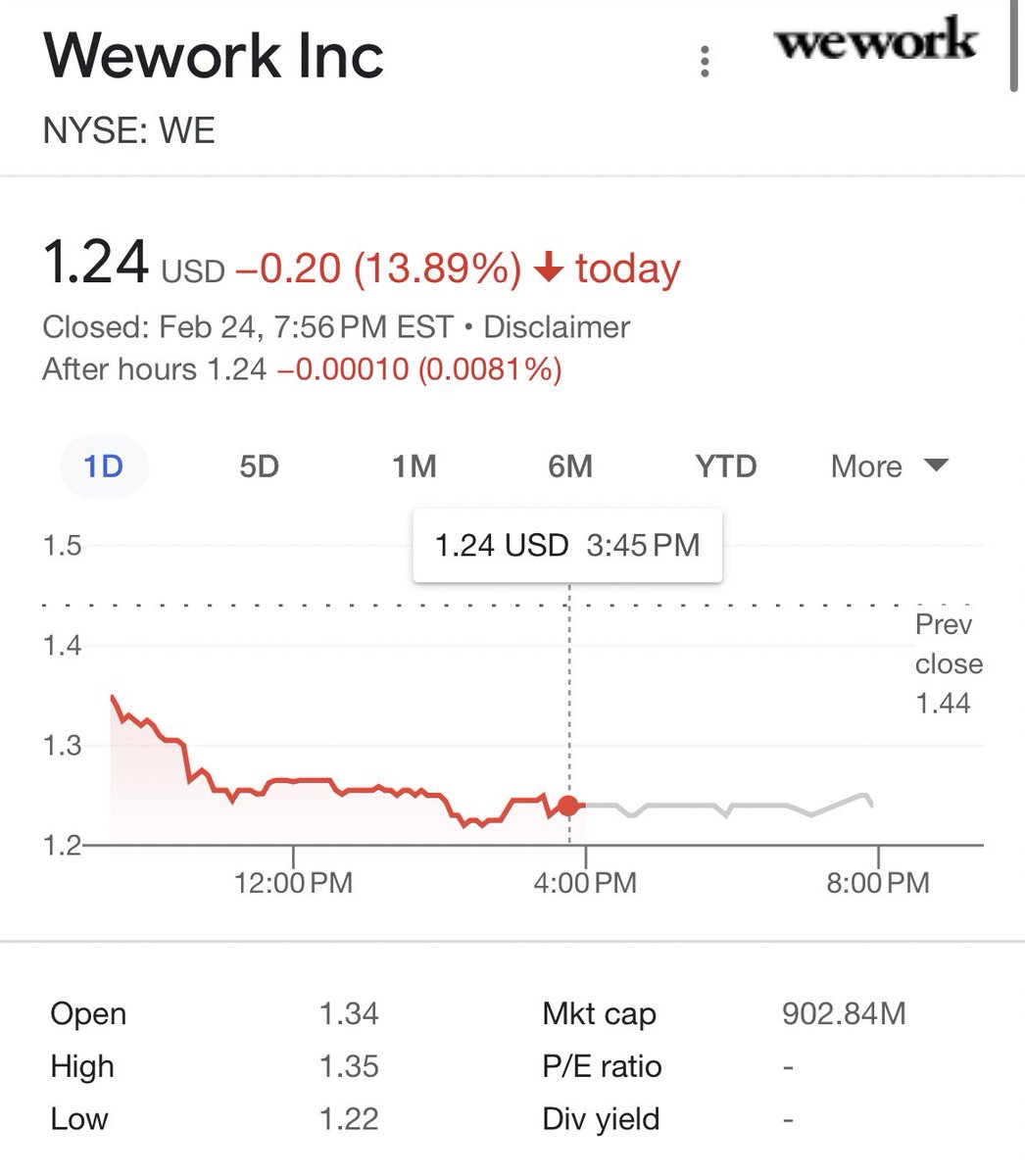Expand the More ranges dropdown

point(889,466)
